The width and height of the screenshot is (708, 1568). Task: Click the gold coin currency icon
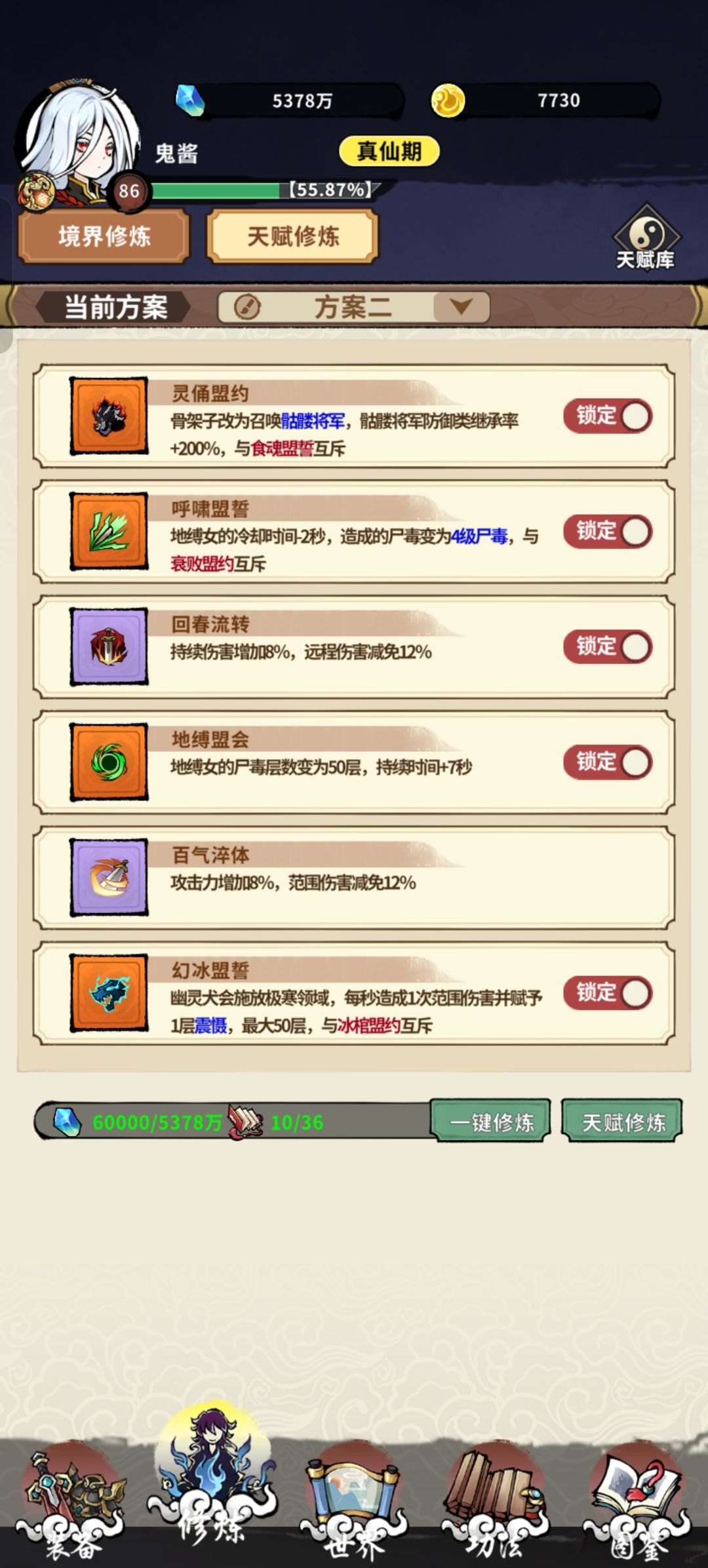pyautogui.click(x=446, y=98)
